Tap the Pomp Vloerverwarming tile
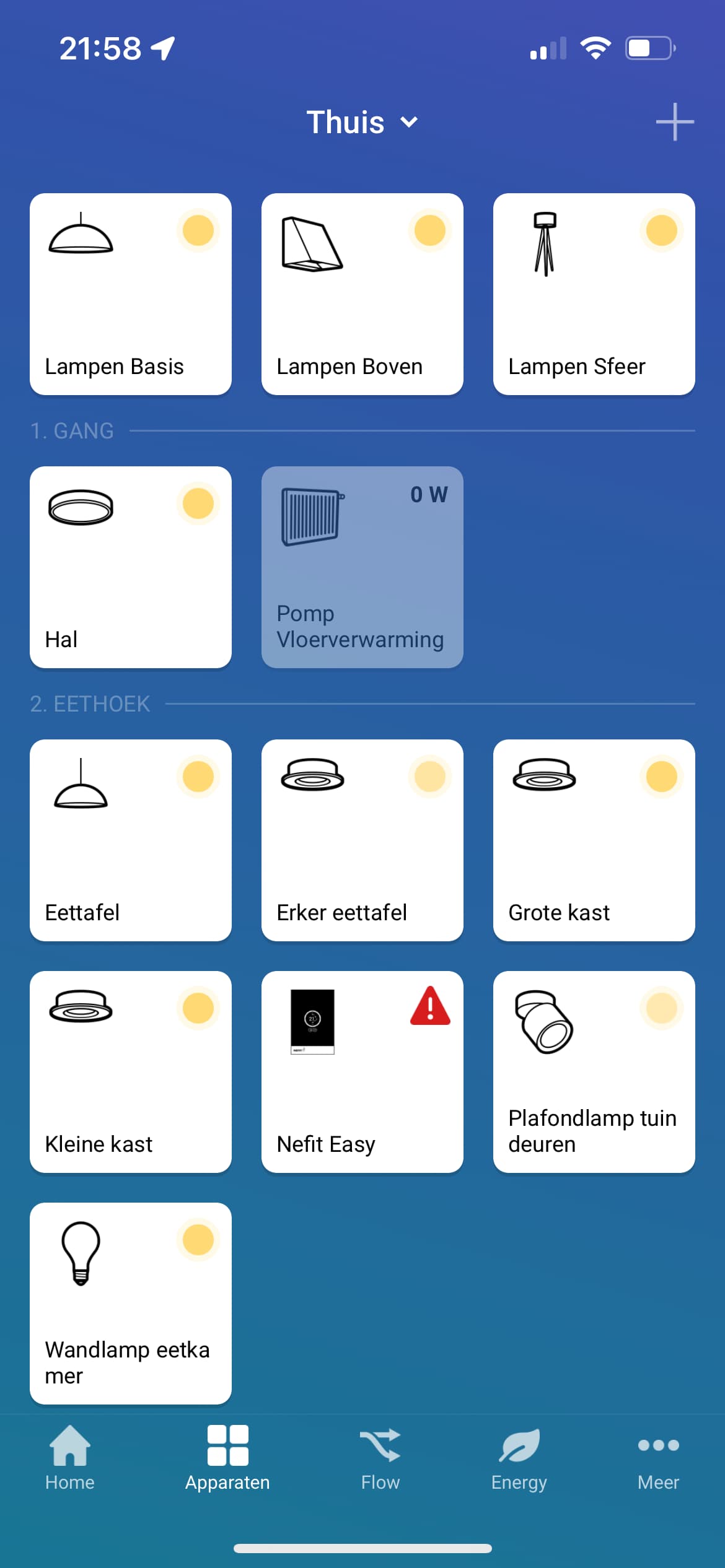Viewport: 725px width, 1568px height. pyautogui.click(x=362, y=567)
